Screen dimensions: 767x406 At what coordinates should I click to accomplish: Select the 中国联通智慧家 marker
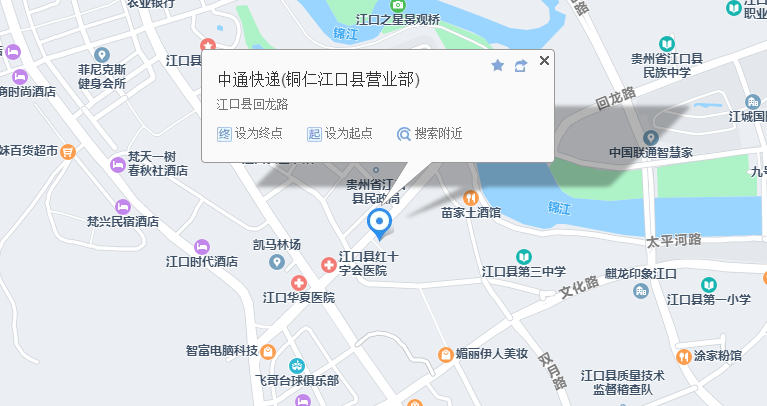pyautogui.click(x=651, y=136)
